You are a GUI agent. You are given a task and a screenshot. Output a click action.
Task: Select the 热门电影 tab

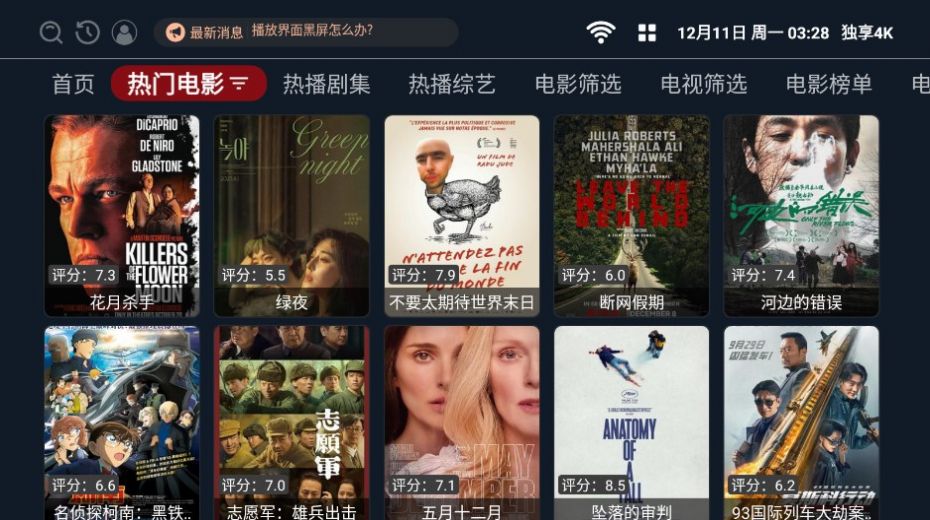pyautogui.click(x=188, y=84)
